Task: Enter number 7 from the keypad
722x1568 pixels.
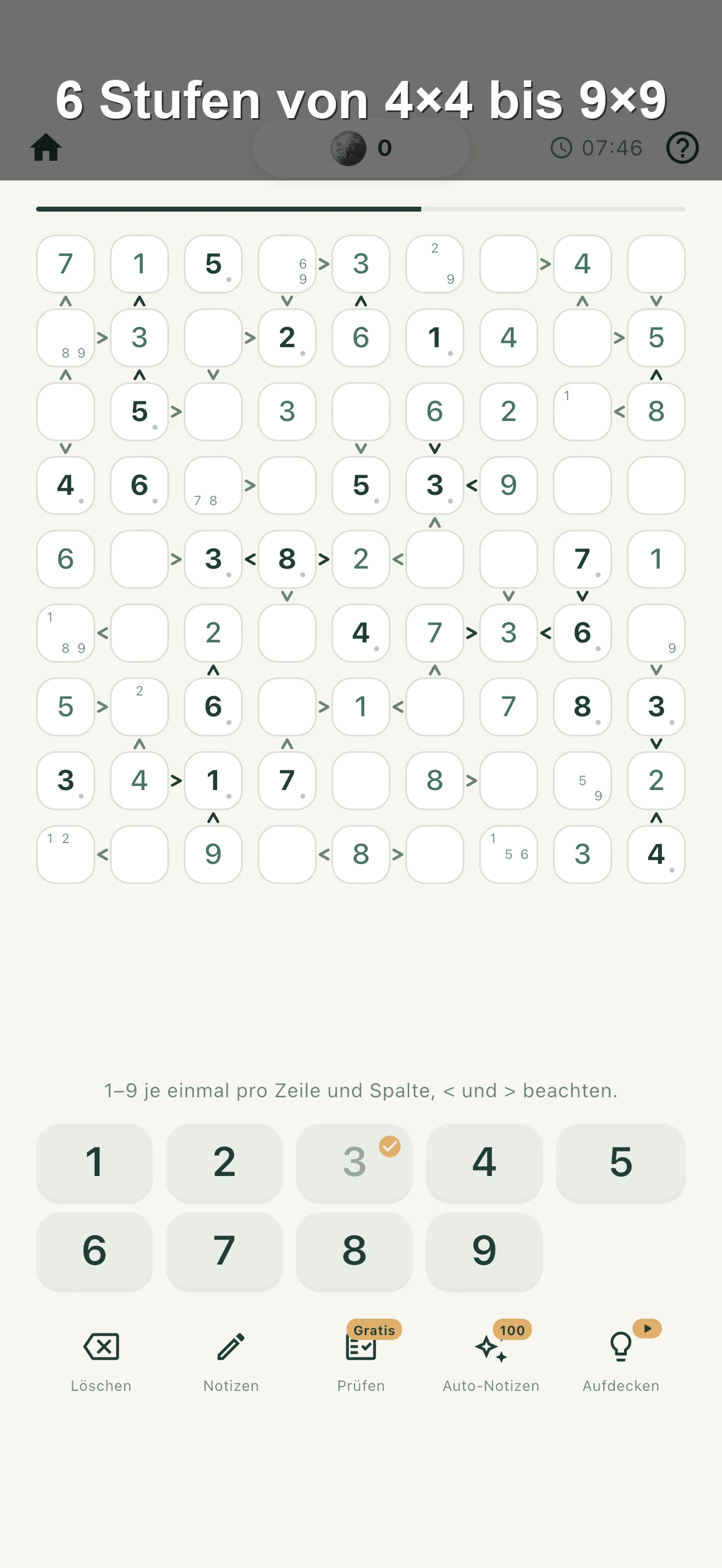Action: pyautogui.click(x=224, y=1251)
